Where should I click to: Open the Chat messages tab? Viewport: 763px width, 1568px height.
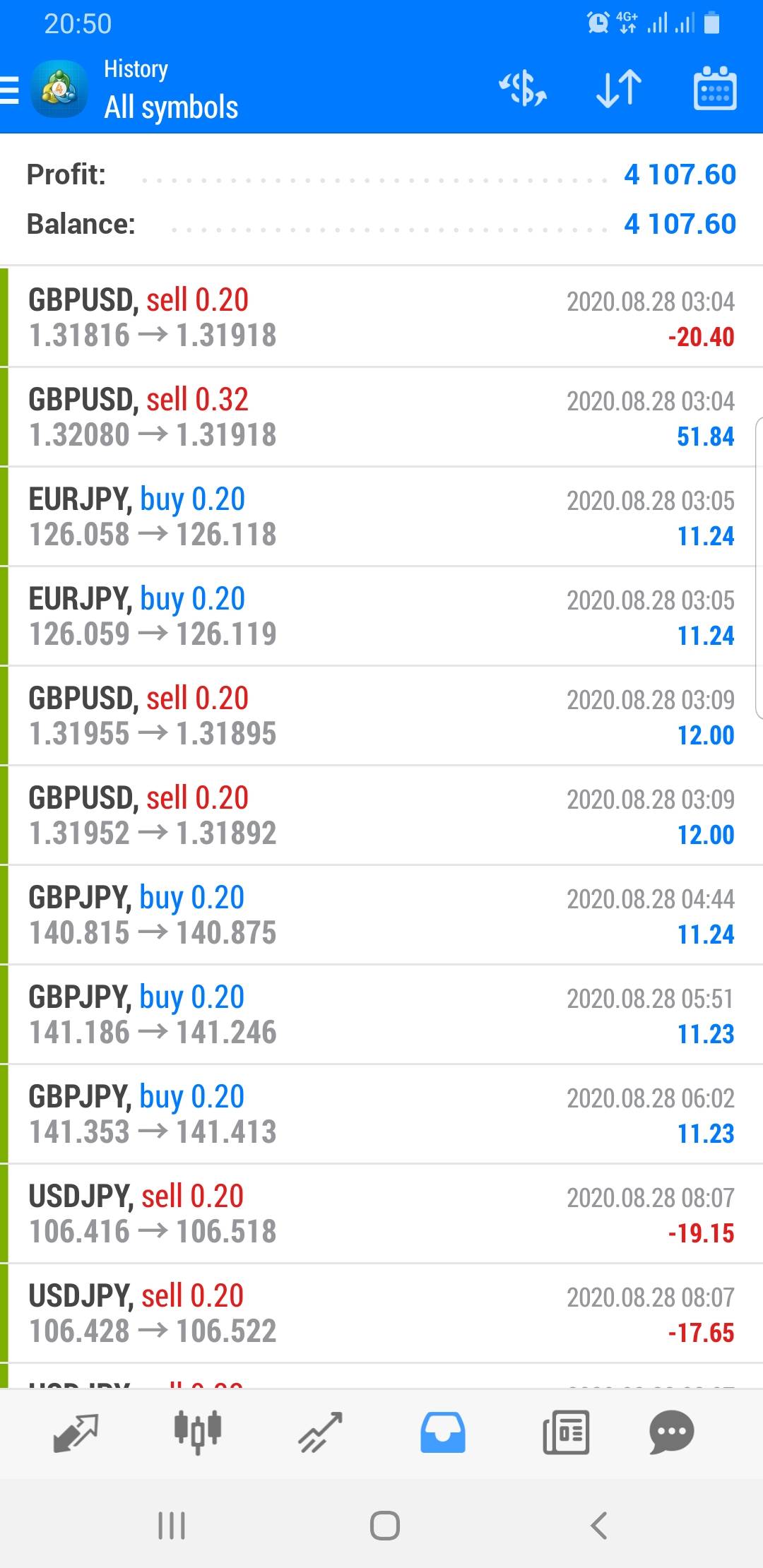click(x=671, y=1432)
